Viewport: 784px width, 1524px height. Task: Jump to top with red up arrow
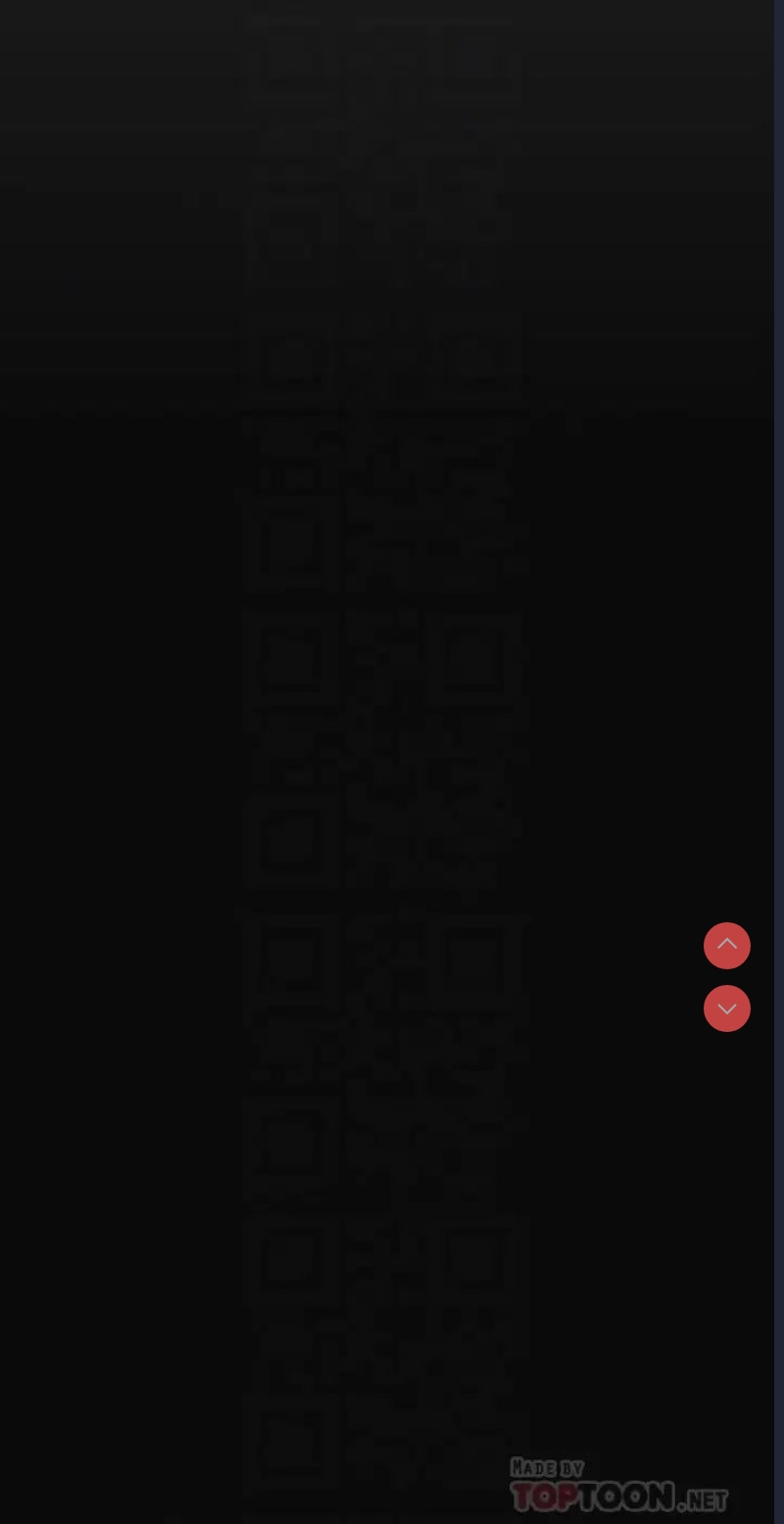(727, 946)
